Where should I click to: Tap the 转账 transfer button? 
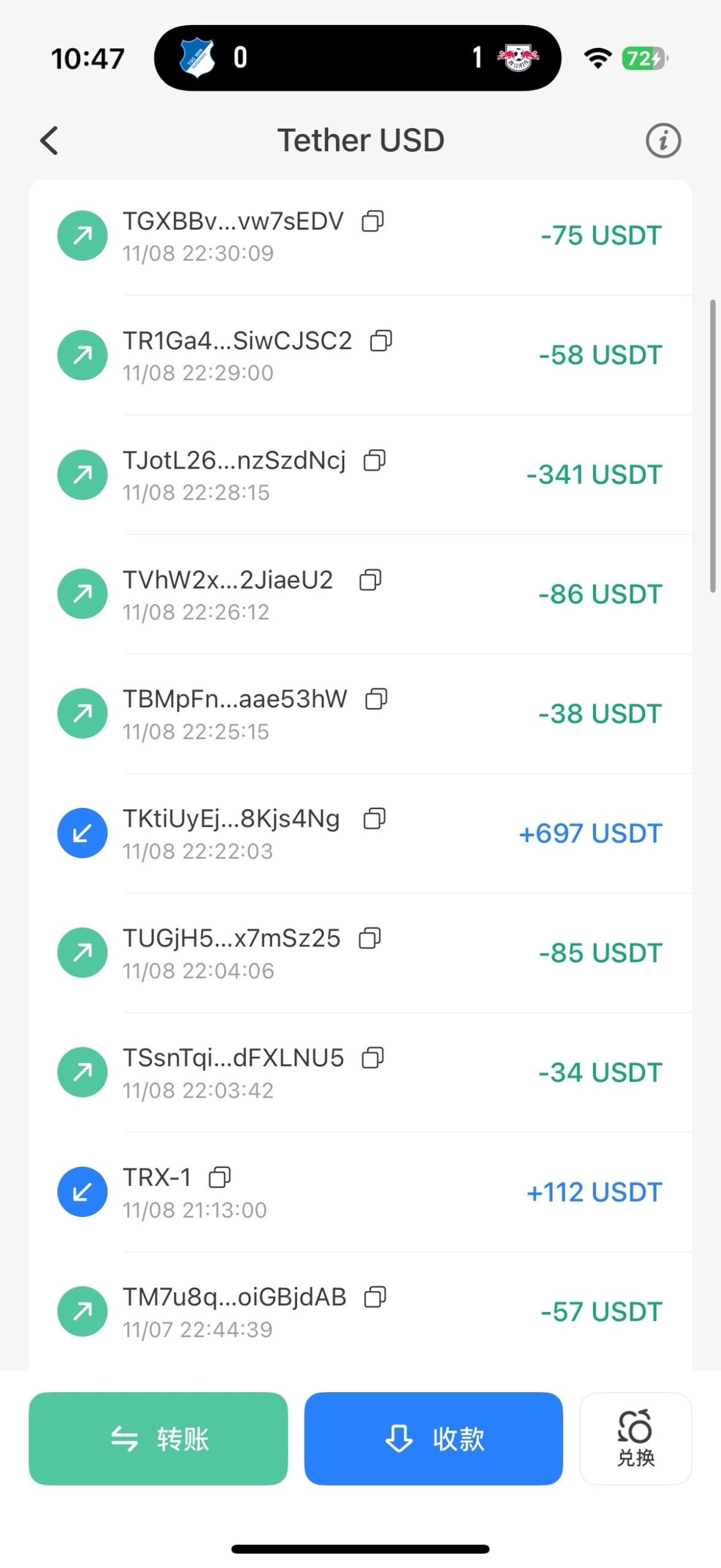coord(158,1439)
